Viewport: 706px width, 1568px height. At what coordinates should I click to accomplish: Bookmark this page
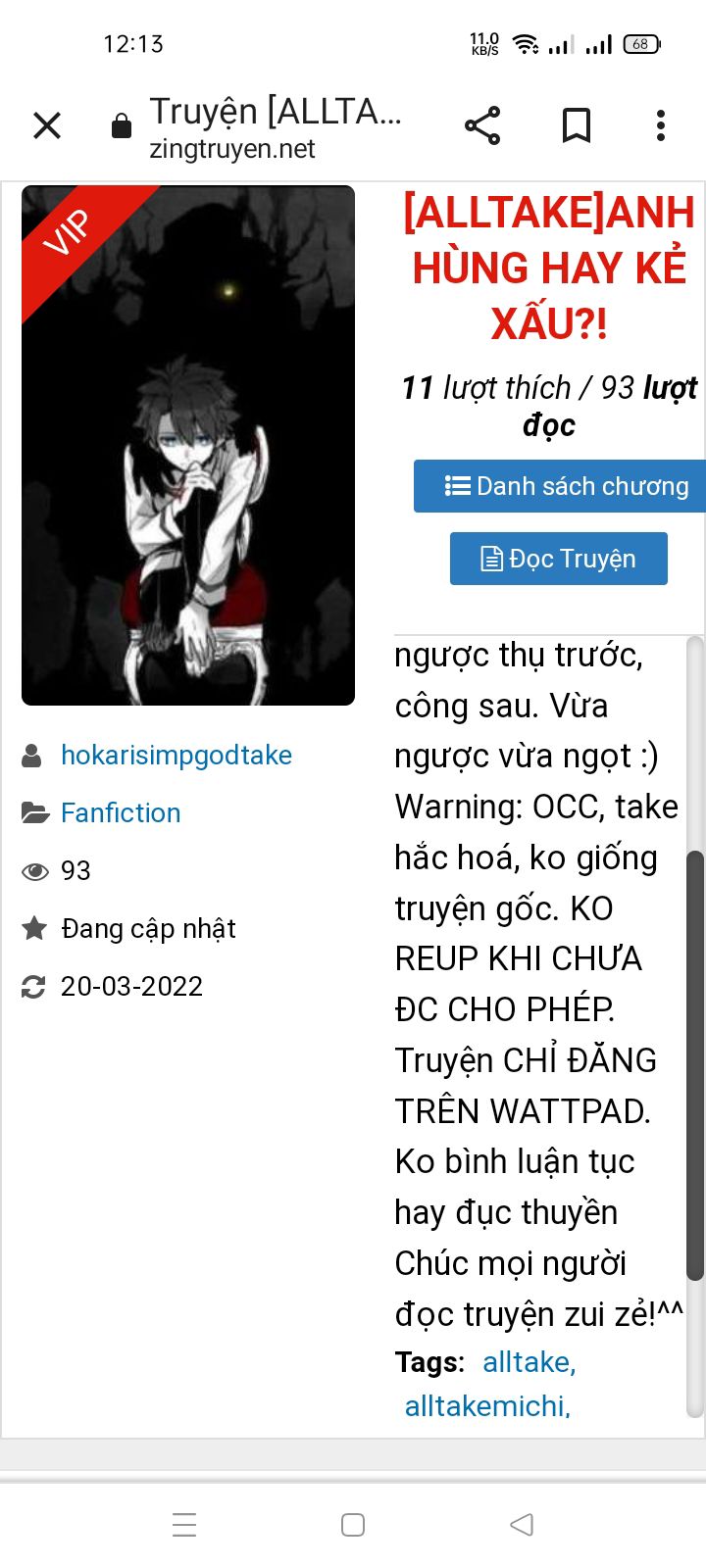coord(577,126)
